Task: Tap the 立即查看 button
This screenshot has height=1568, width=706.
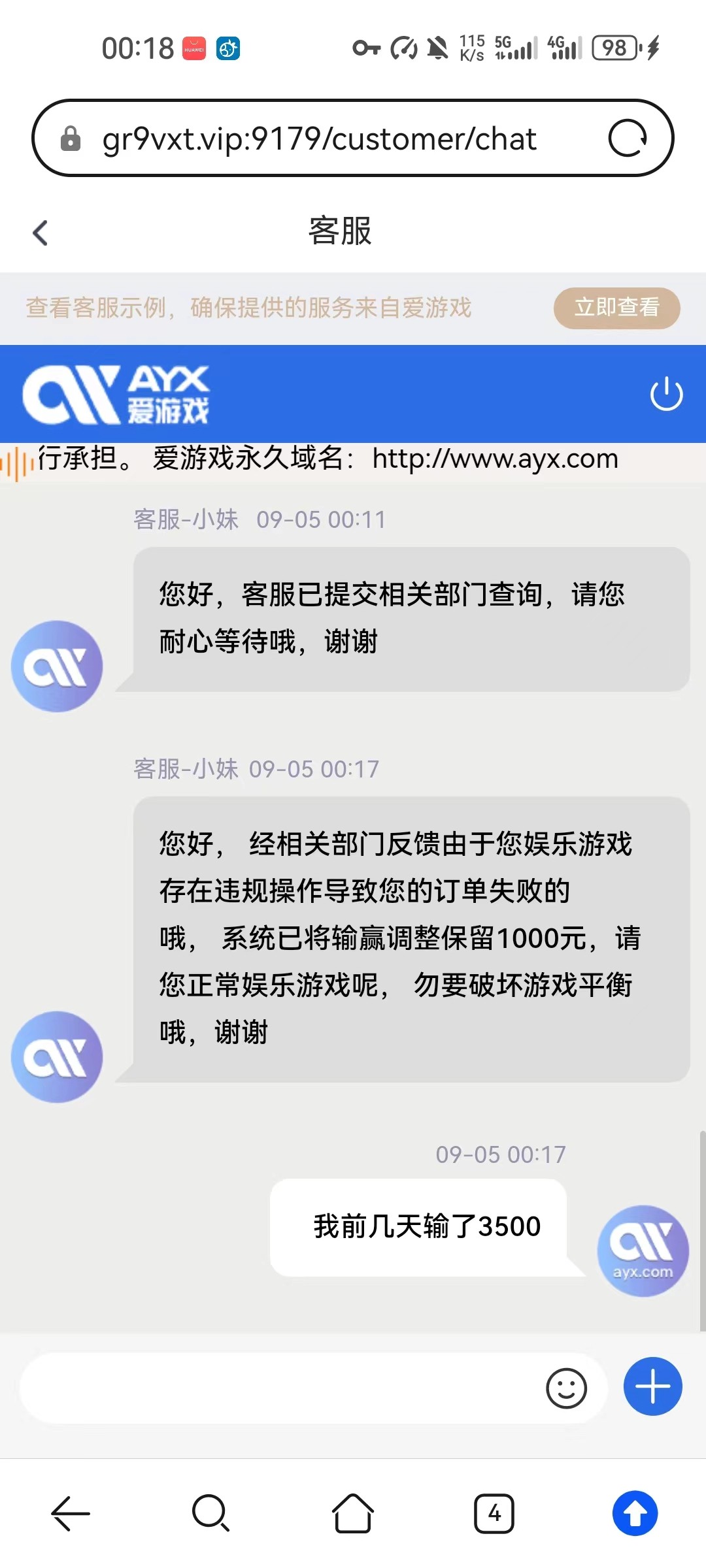Action: (616, 308)
